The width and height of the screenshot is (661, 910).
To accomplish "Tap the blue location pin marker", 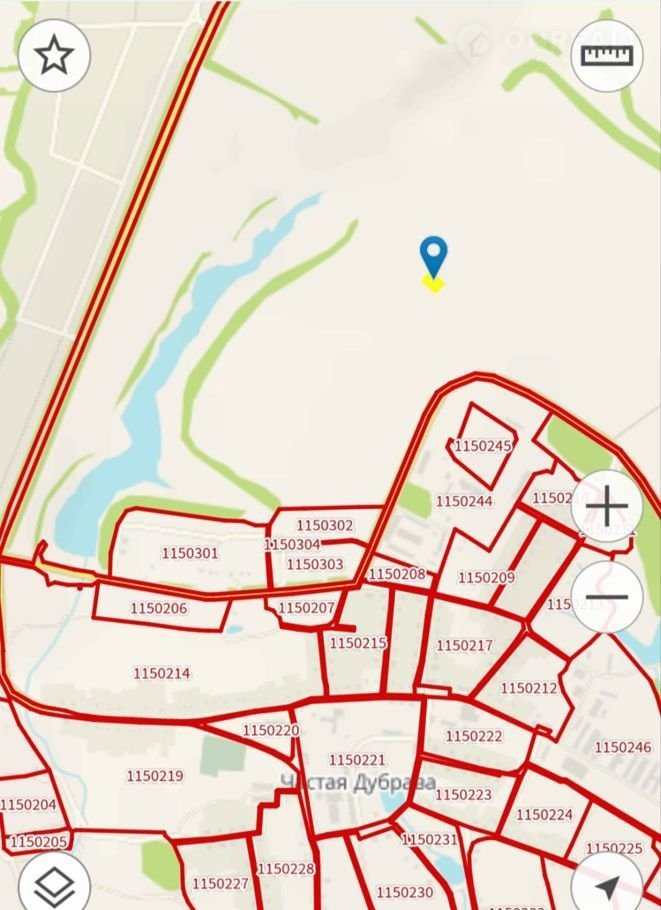I will pyautogui.click(x=434, y=257).
